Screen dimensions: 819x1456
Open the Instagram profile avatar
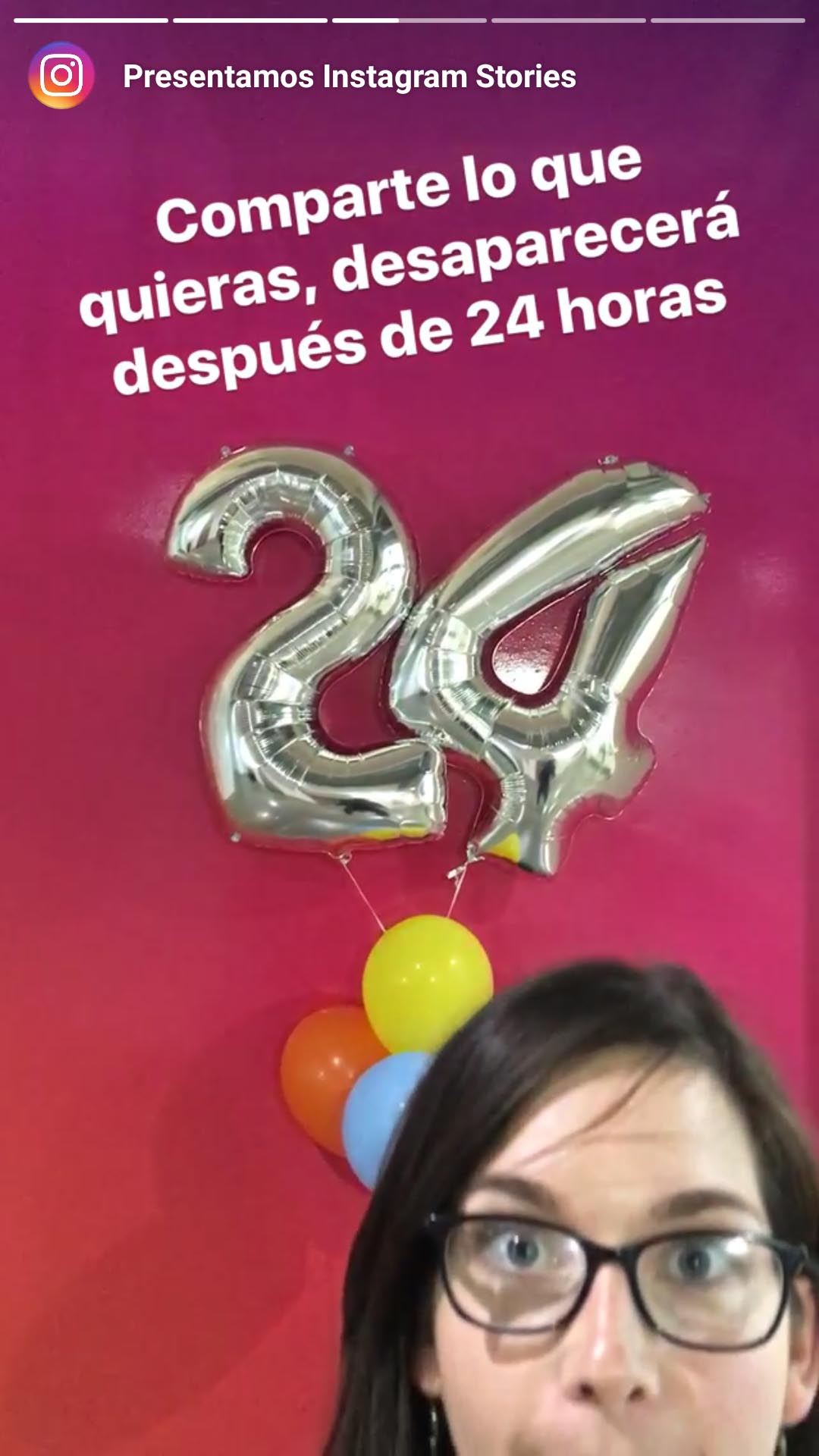click(61, 76)
